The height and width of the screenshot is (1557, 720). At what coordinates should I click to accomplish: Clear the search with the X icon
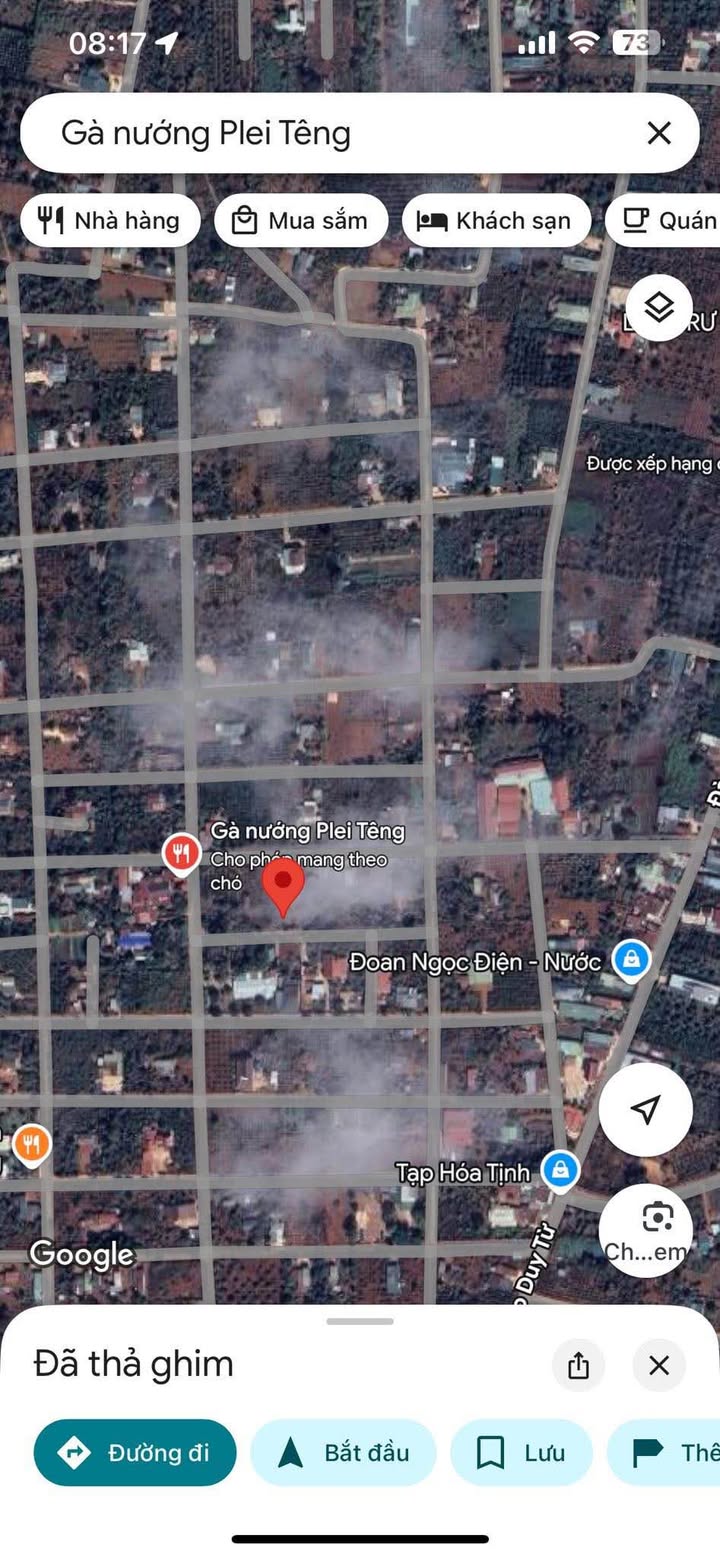pyautogui.click(x=658, y=133)
